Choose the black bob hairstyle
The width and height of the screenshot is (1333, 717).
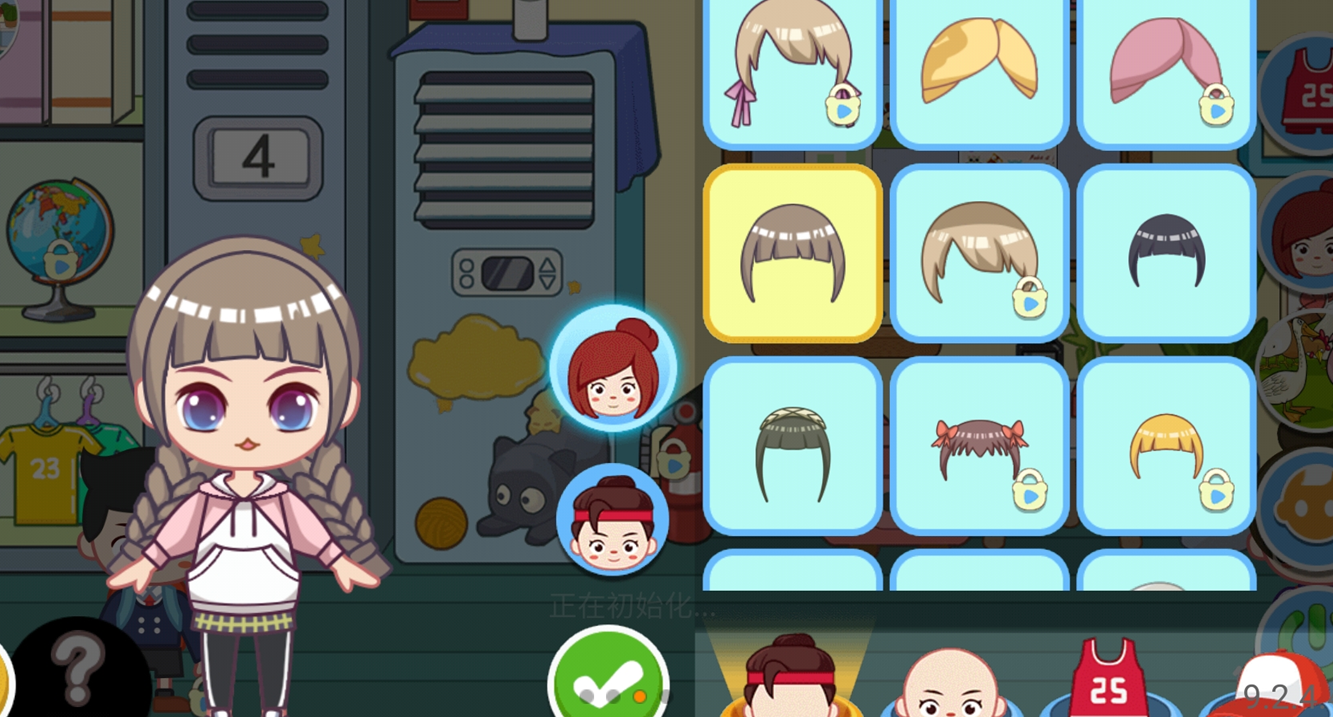click(1166, 254)
